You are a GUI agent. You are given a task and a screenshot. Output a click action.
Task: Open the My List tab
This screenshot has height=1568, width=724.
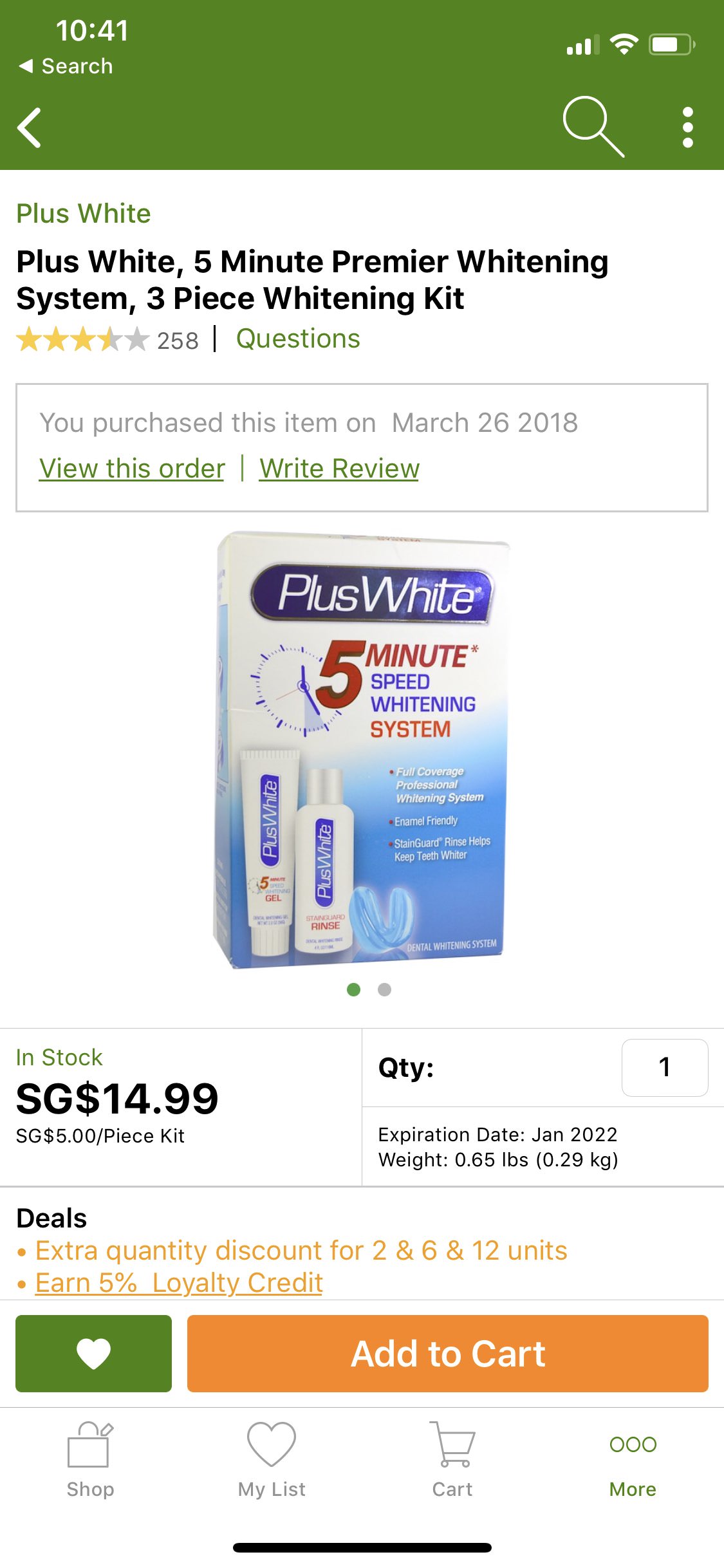272,1460
